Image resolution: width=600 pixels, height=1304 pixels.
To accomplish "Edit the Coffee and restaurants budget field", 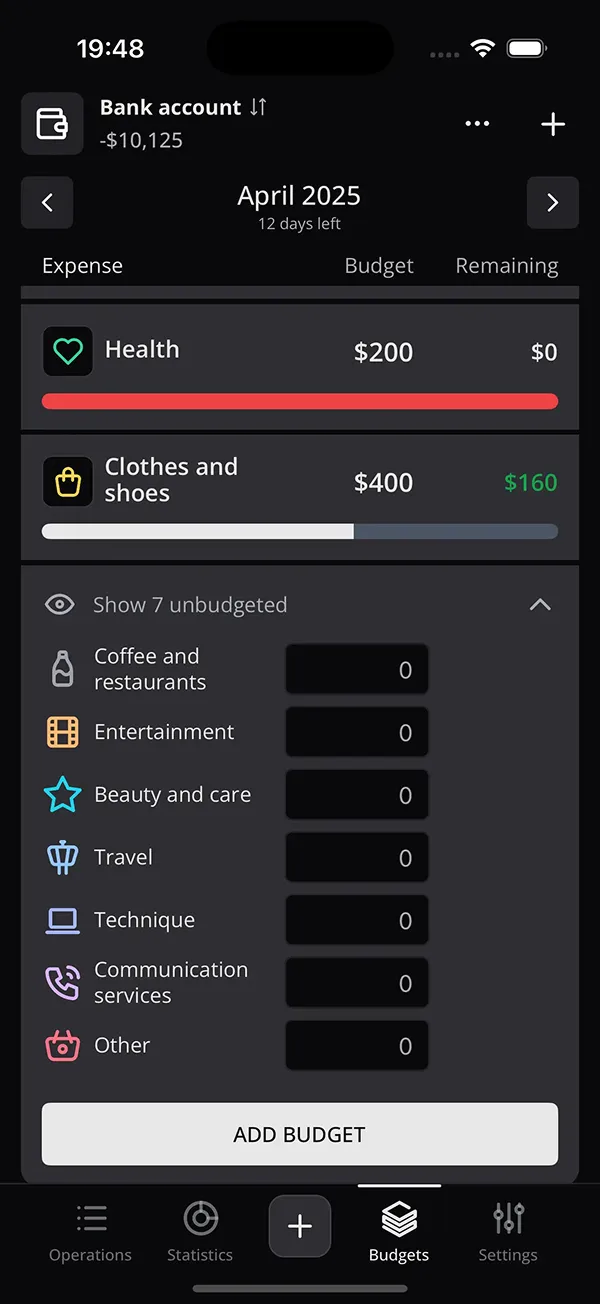I will [x=357, y=670].
